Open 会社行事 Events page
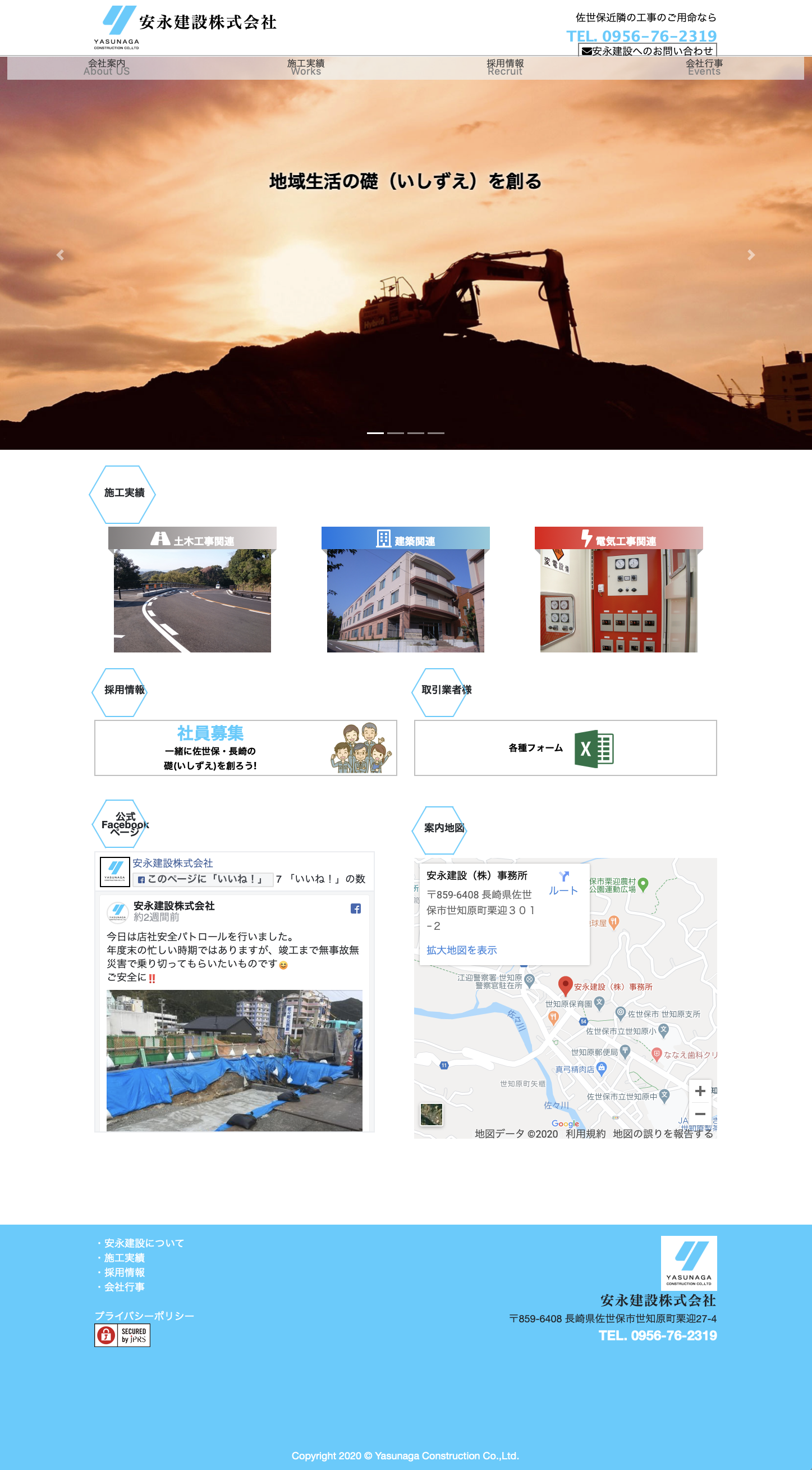 coord(704,67)
